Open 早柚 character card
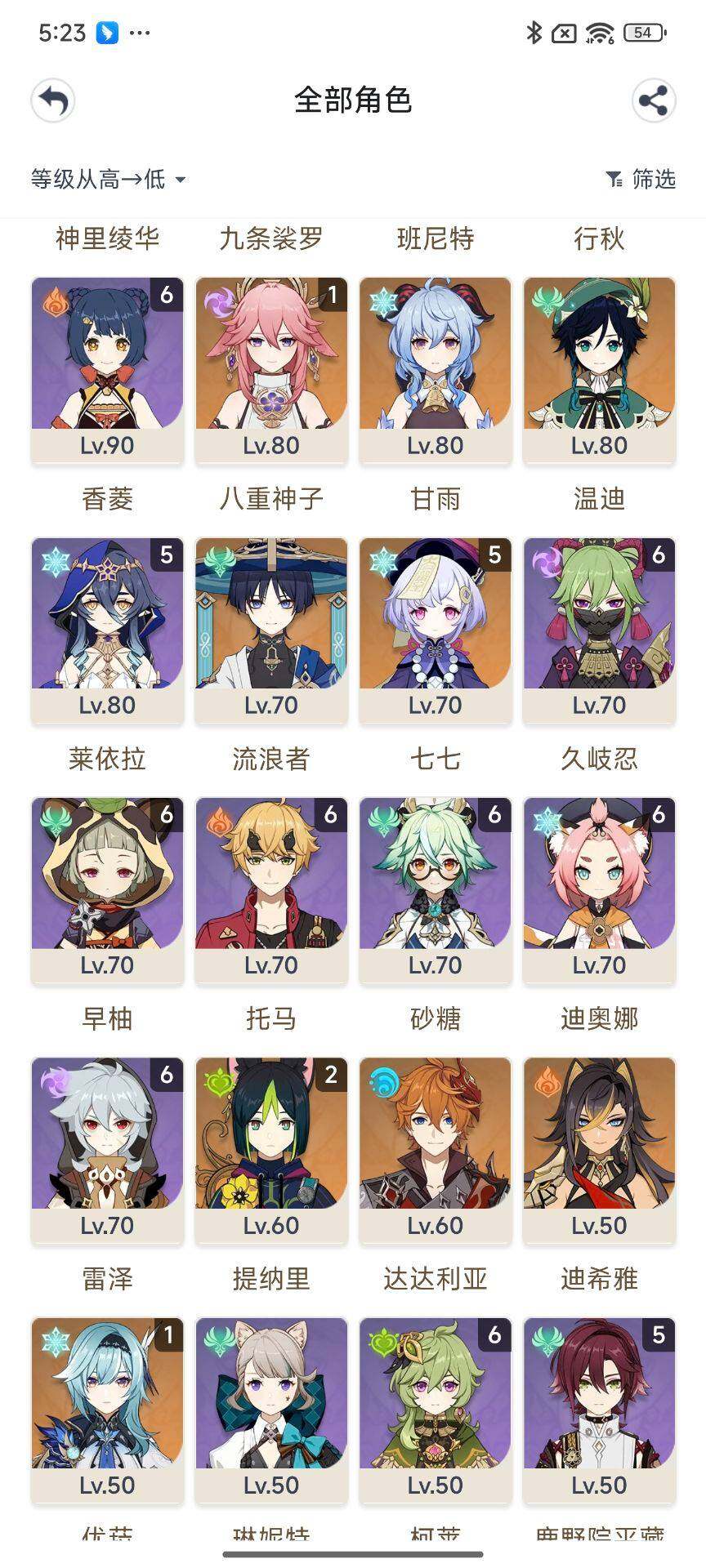The image size is (706, 1568). [107, 888]
